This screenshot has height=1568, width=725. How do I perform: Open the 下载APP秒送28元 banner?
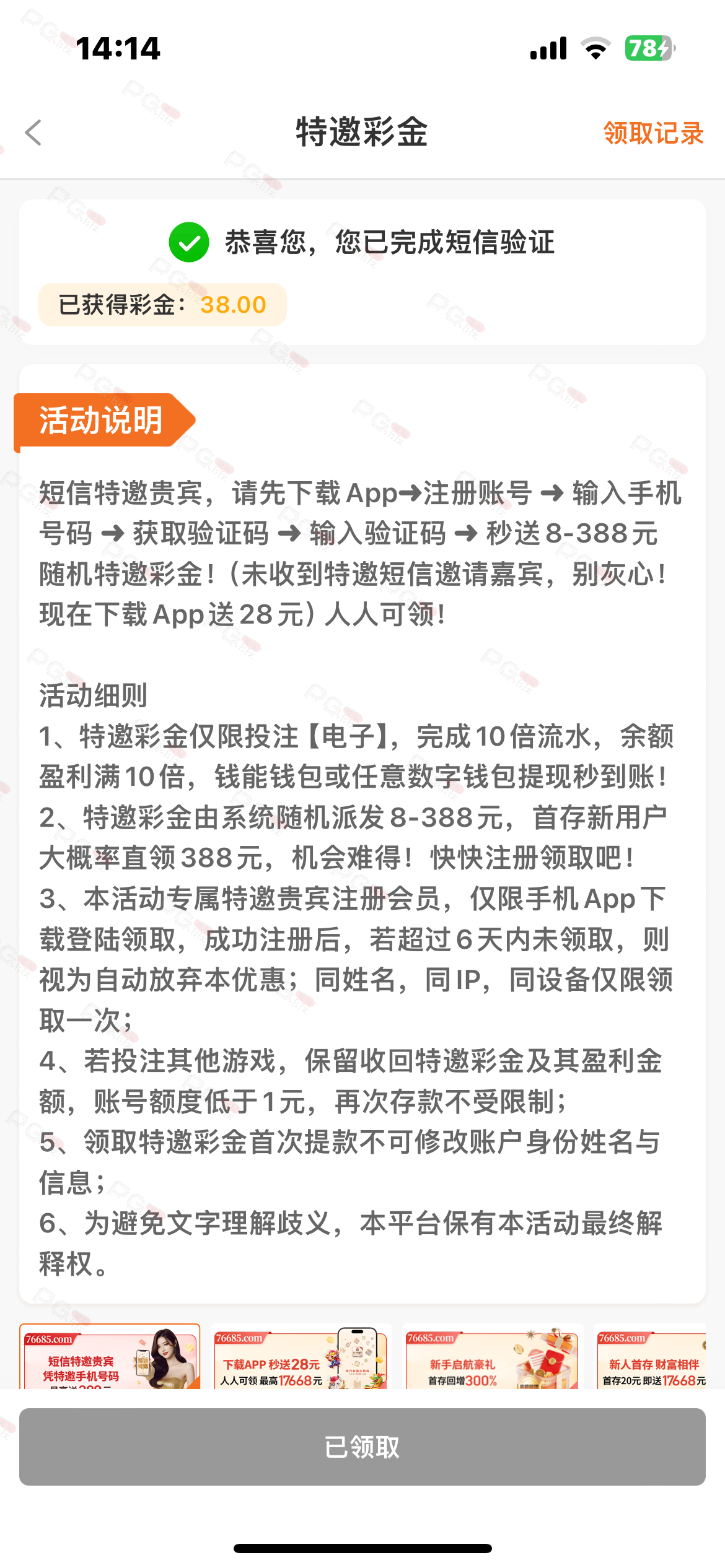(x=301, y=1356)
